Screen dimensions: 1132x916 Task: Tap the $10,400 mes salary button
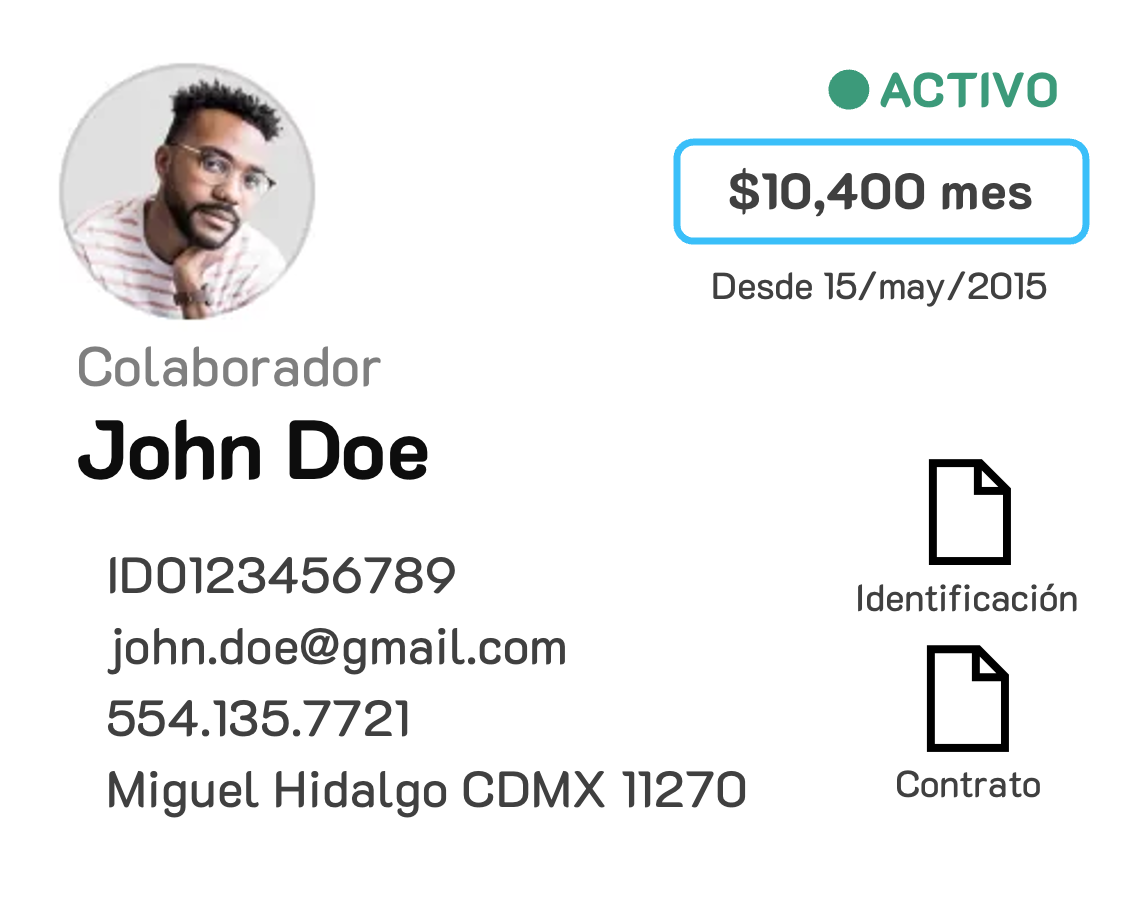point(881,191)
